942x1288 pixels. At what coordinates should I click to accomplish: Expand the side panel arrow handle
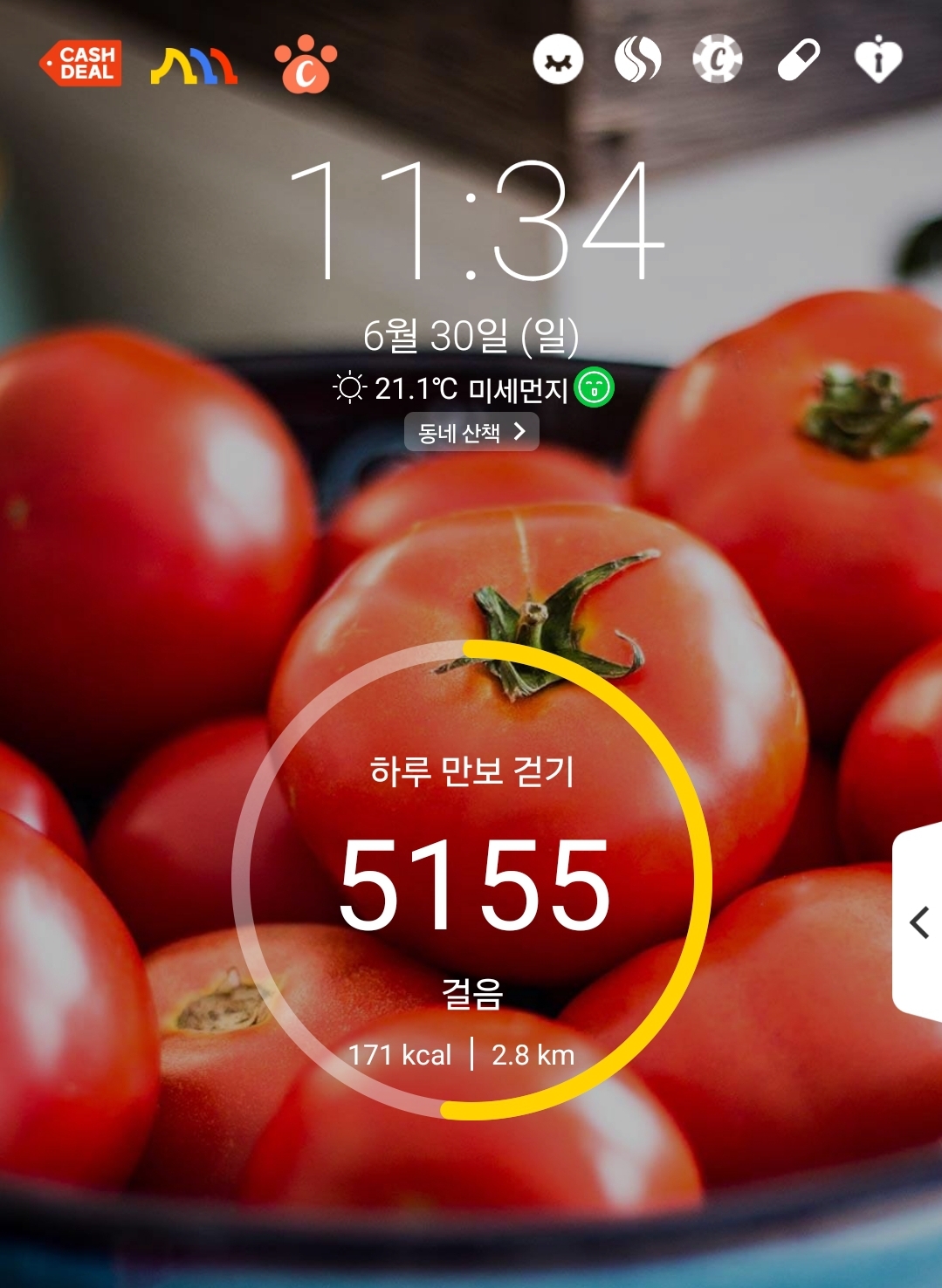918,922
